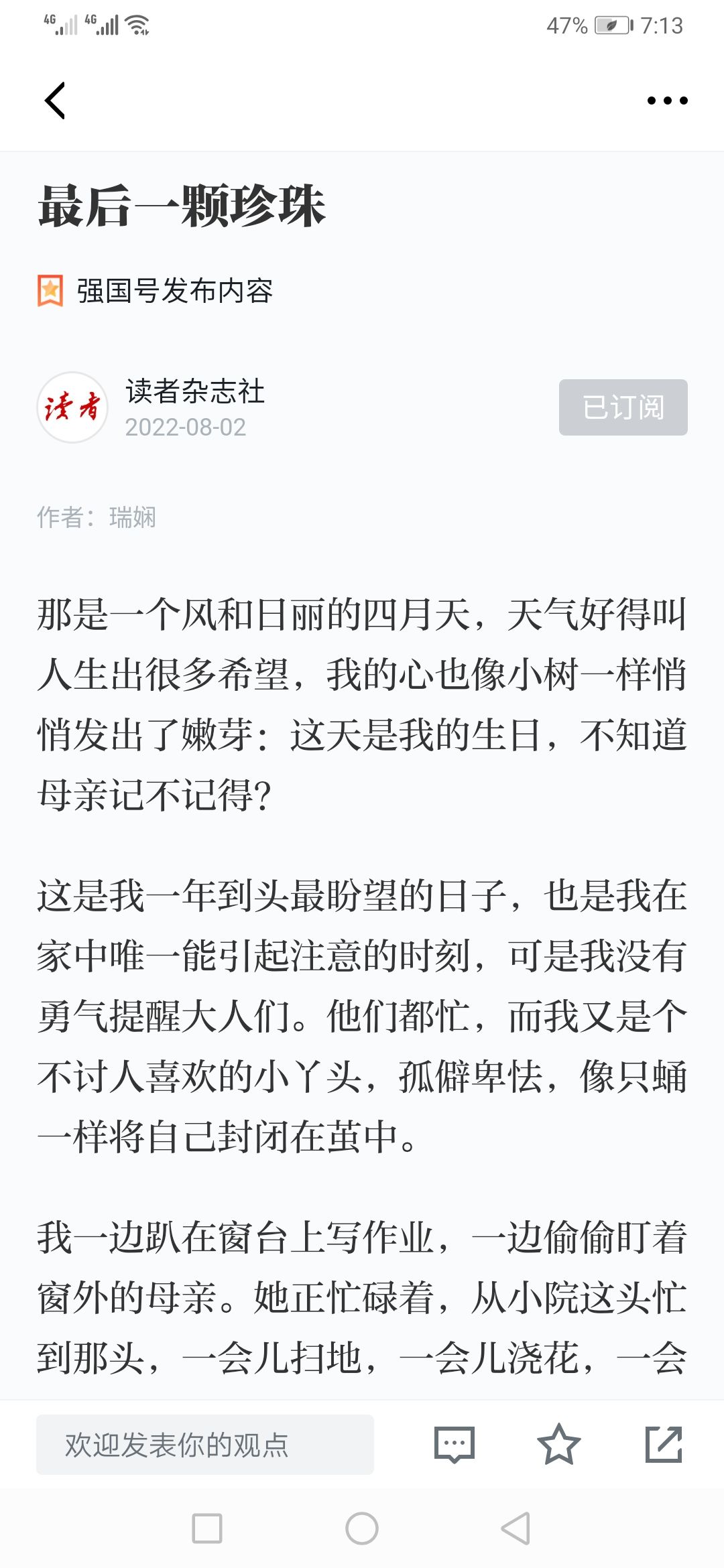
Task: Open 读者杂志社 publisher profile
Action: click(194, 392)
